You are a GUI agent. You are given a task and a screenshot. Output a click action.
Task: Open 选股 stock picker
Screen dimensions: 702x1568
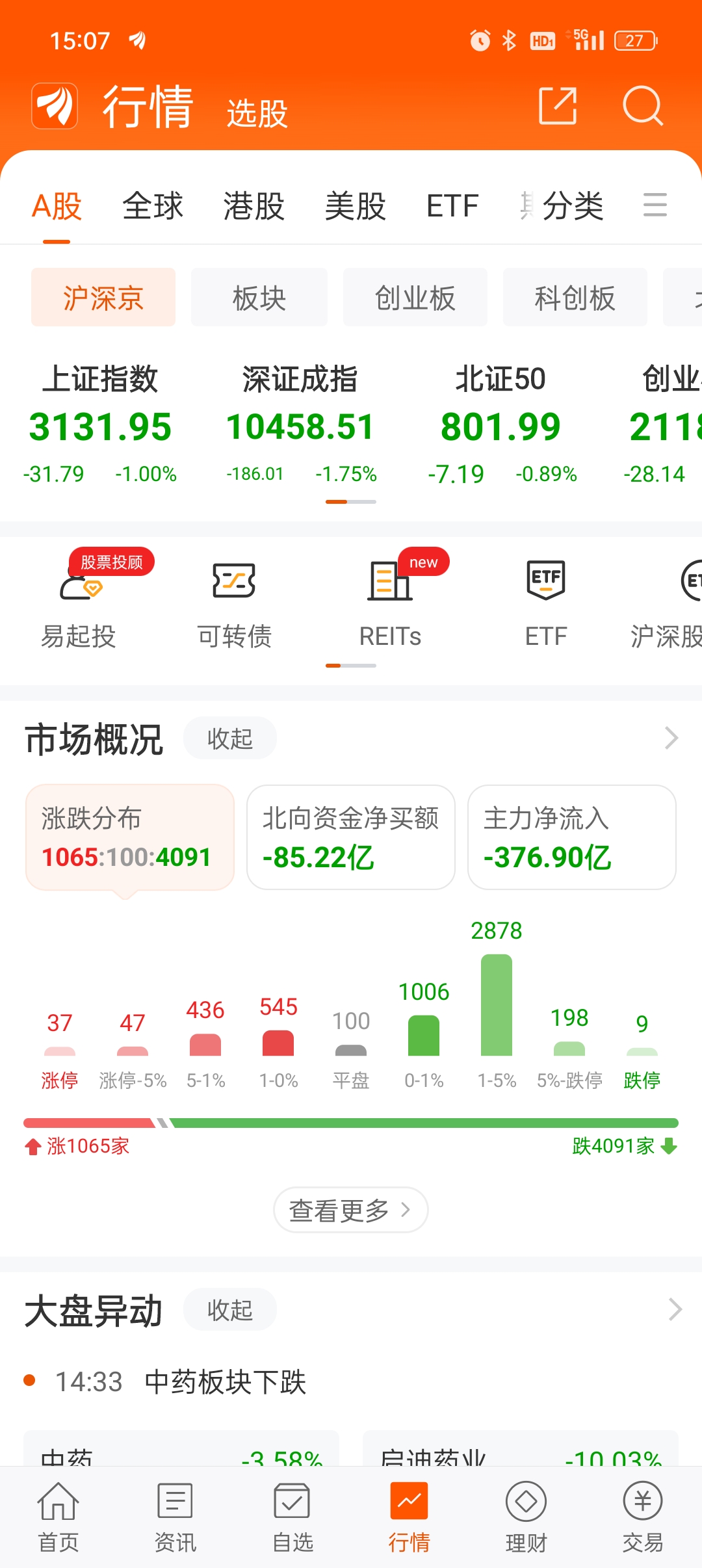[257, 114]
